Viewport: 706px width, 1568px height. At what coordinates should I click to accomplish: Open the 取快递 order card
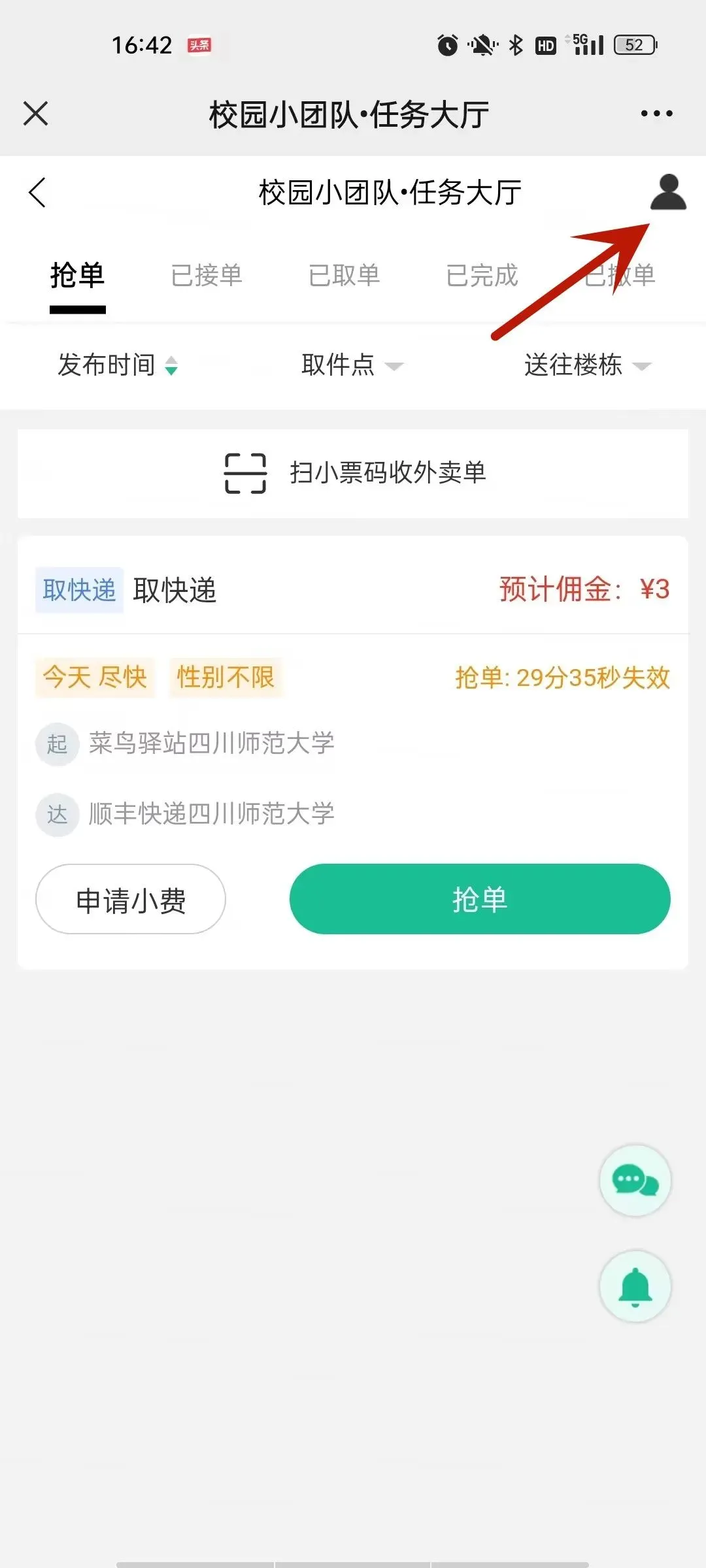pyautogui.click(x=353, y=752)
